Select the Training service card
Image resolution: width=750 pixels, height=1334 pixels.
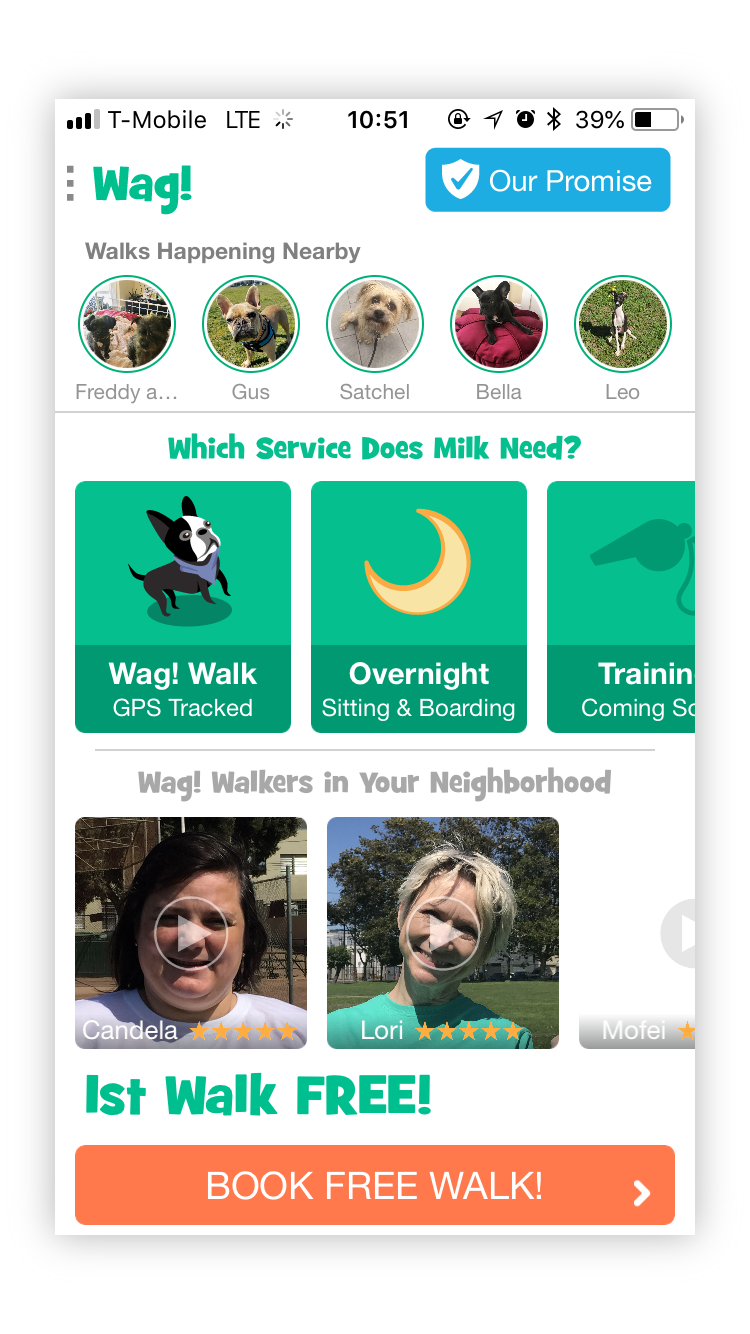point(622,607)
